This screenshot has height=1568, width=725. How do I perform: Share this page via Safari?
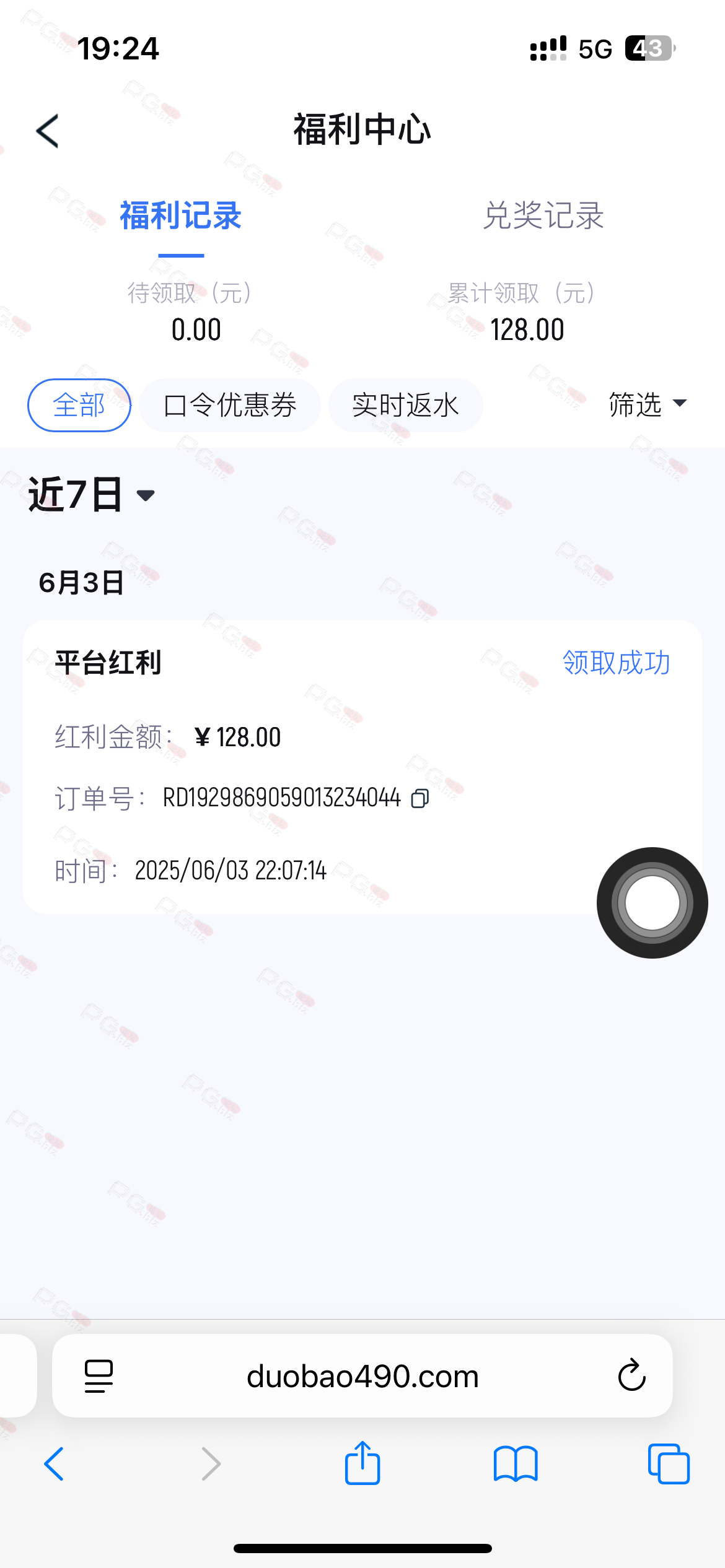point(362,1462)
